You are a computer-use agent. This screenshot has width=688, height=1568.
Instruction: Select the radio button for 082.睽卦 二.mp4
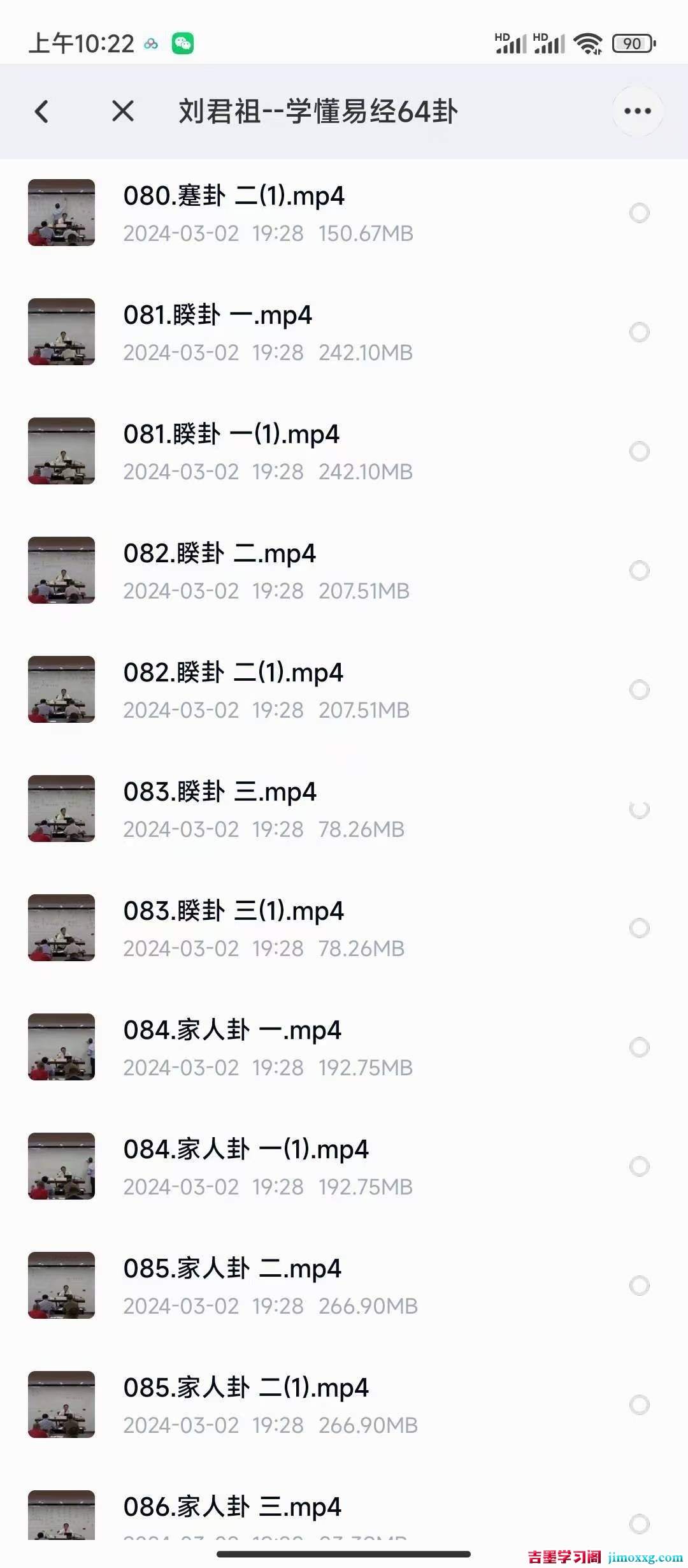click(639, 570)
